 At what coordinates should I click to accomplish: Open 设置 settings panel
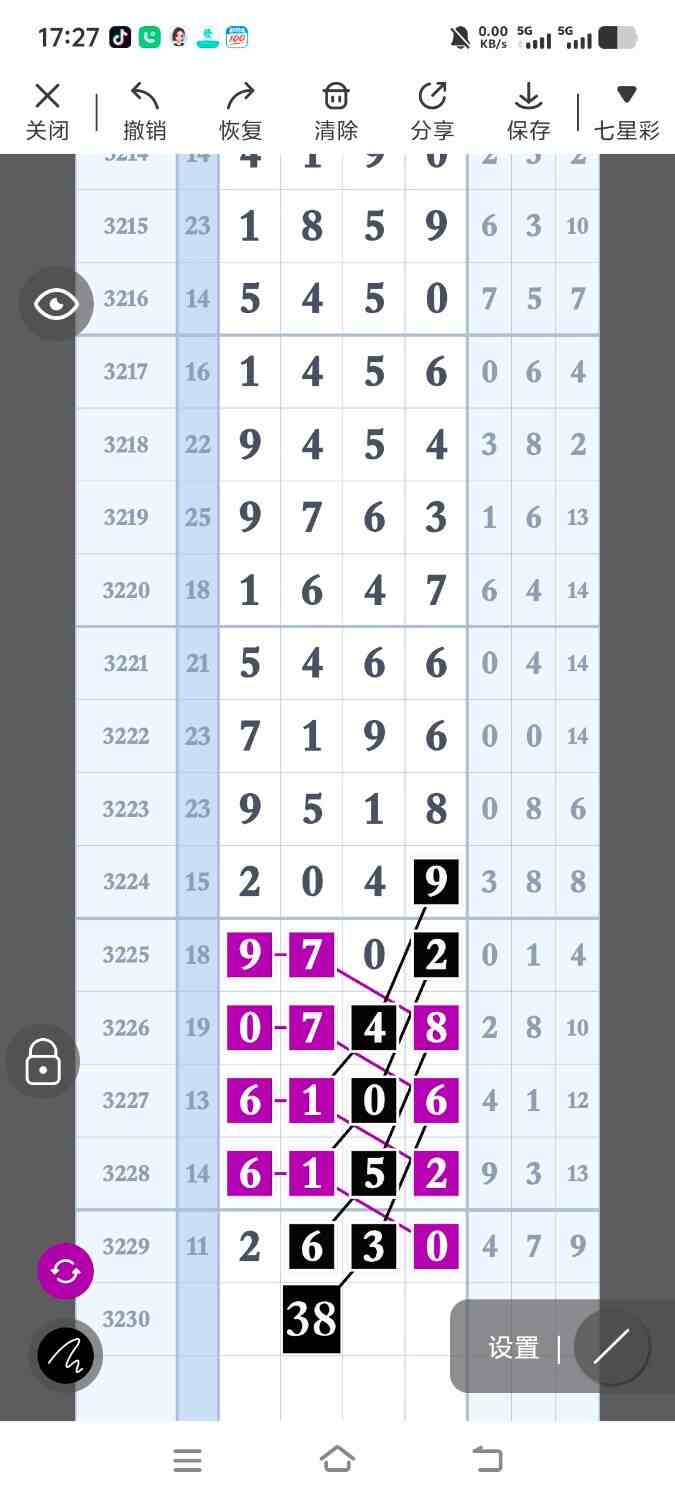[x=514, y=1348]
